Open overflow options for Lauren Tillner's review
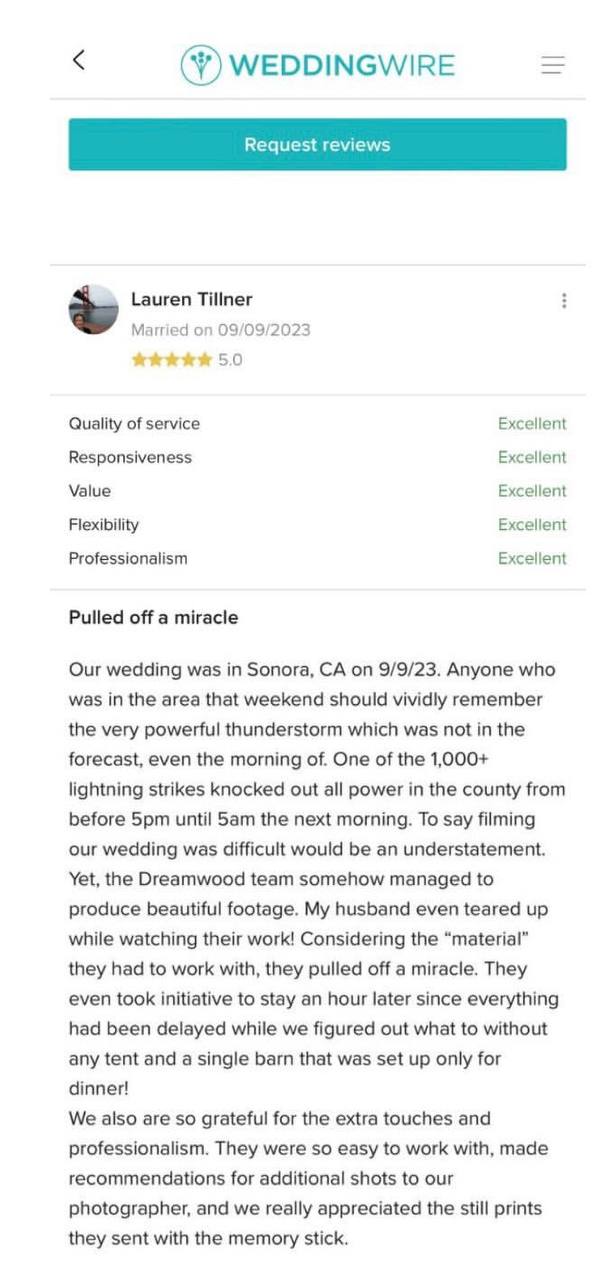Viewport: 615px width, 1280px height. click(x=564, y=300)
